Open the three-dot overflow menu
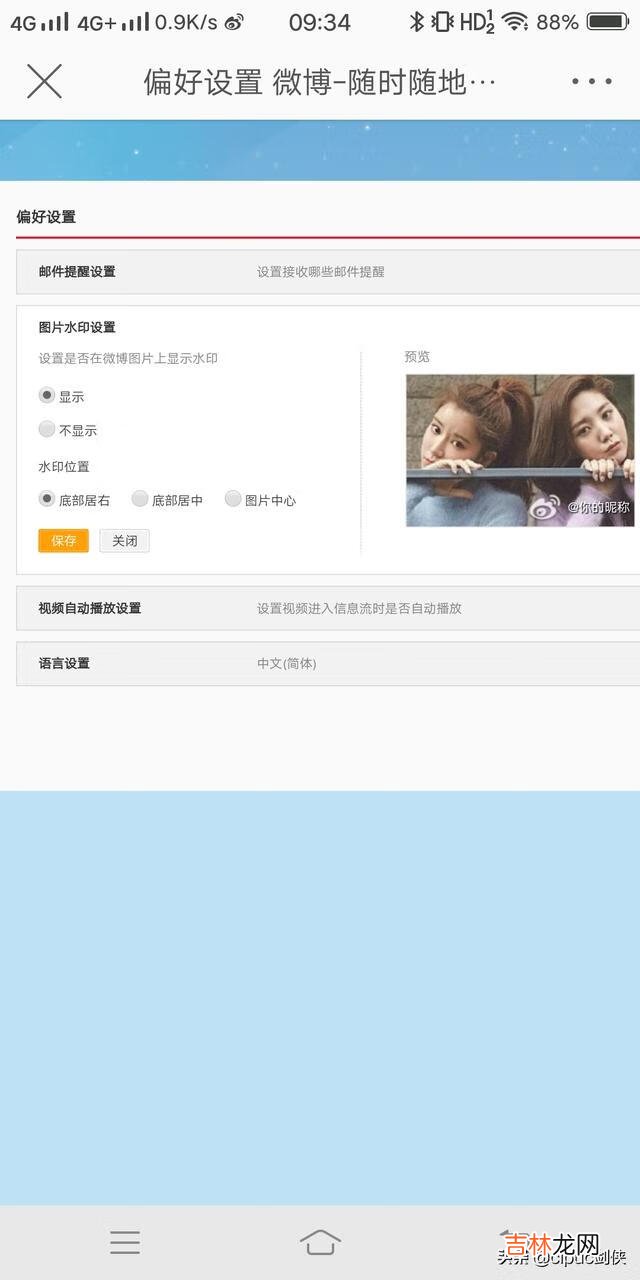 591,81
